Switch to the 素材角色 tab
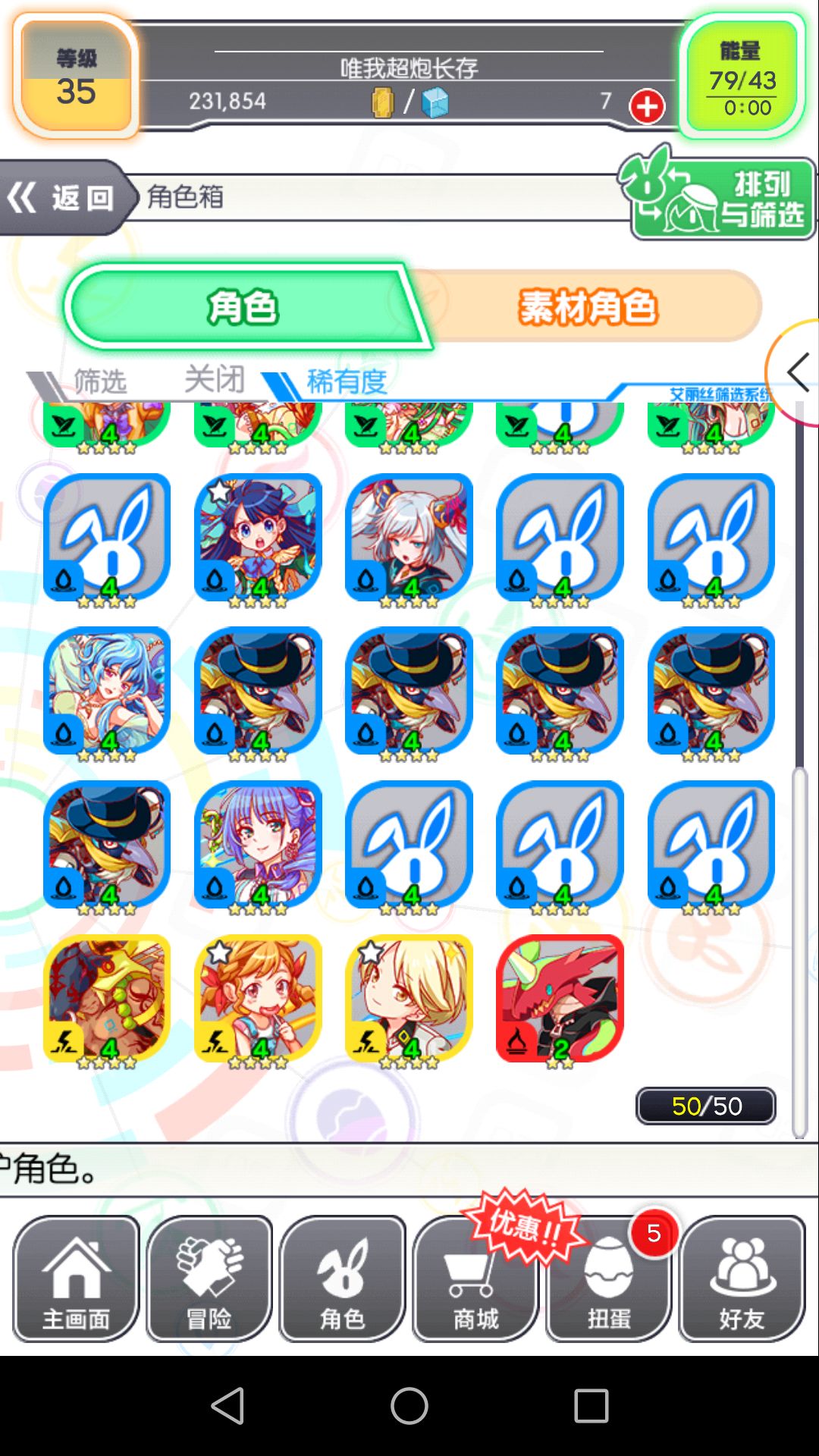The image size is (819, 1456). [x=588, y=307]
